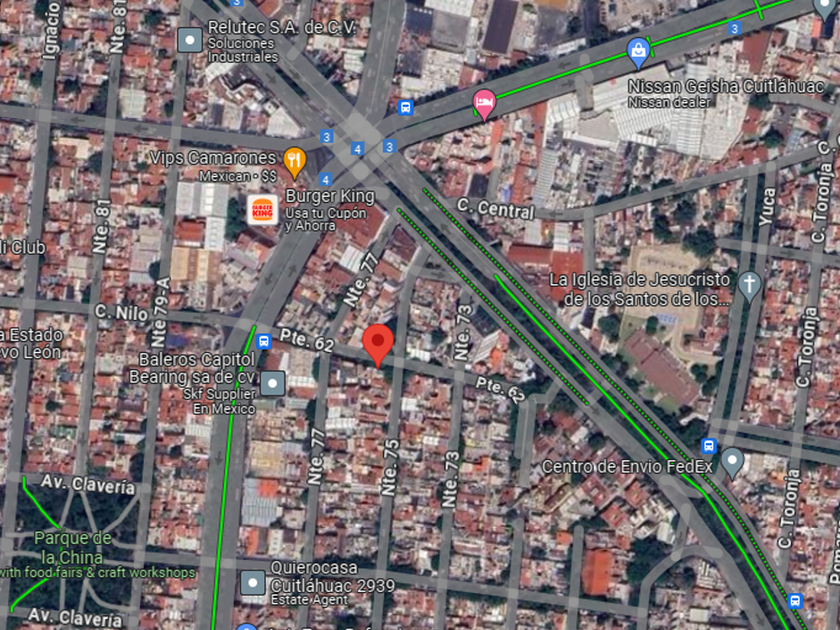Open Baleros Capitol Bearing place marker
Screen dimensions: 840x630
coord(272,384)
